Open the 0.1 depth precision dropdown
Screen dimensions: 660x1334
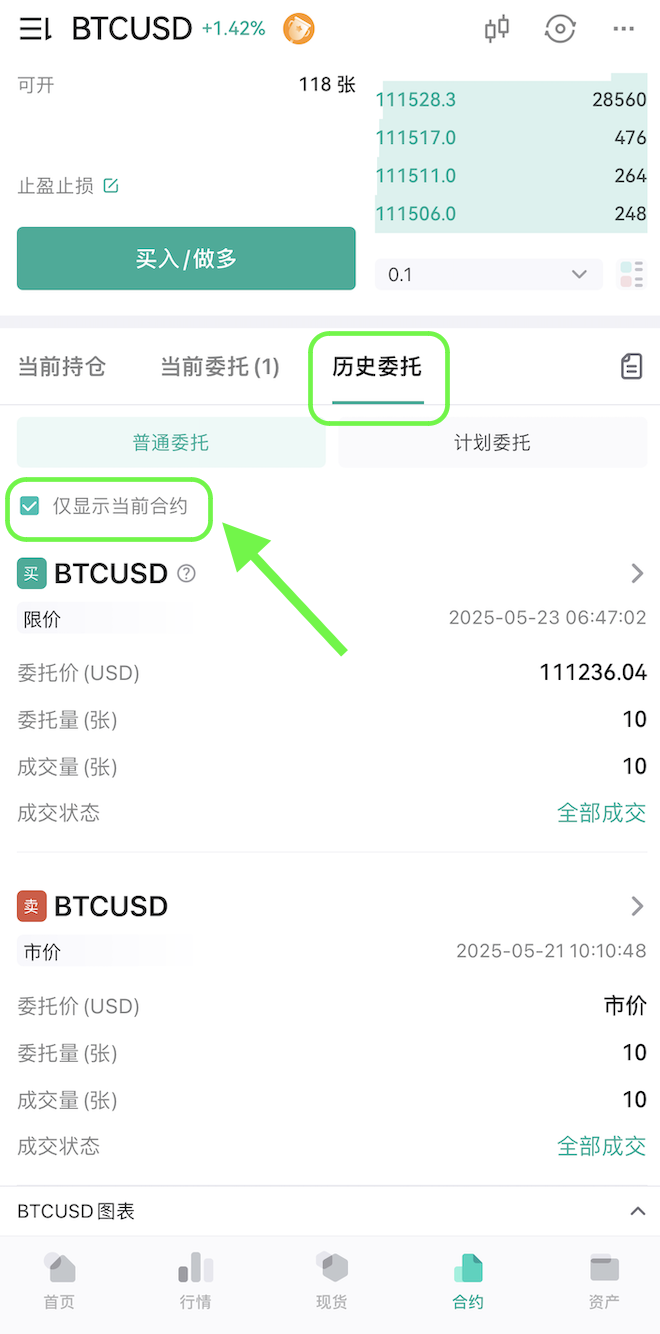(x=488, y=274)
